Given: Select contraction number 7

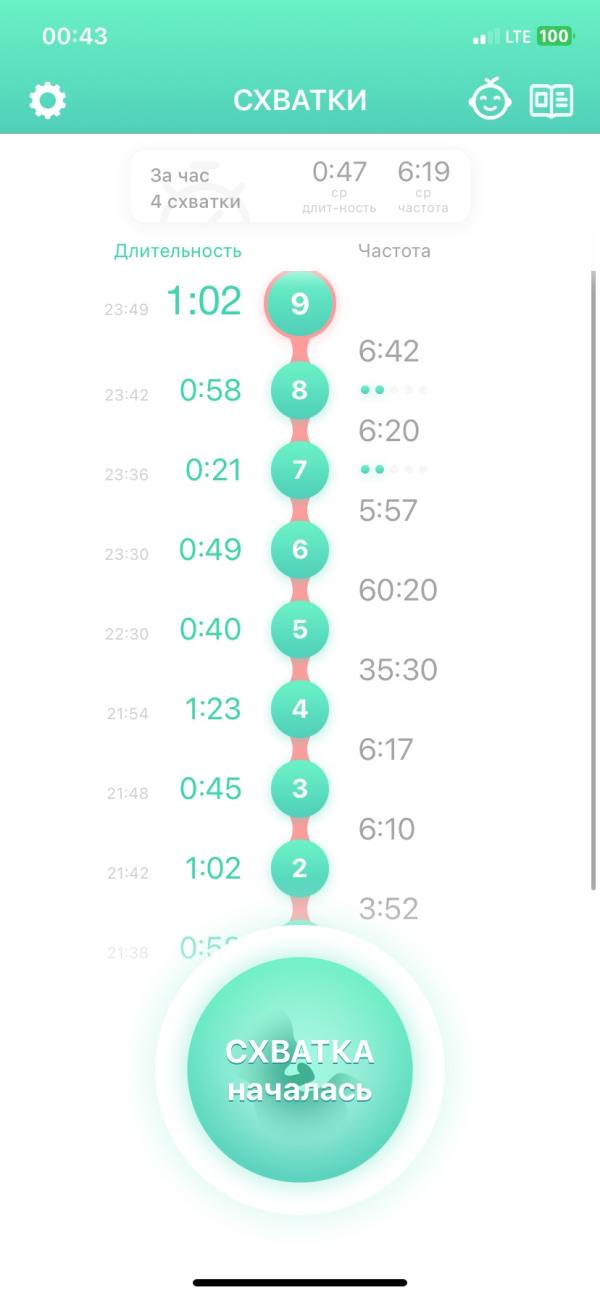Looking at the screenshot, I should click(300, 469).
